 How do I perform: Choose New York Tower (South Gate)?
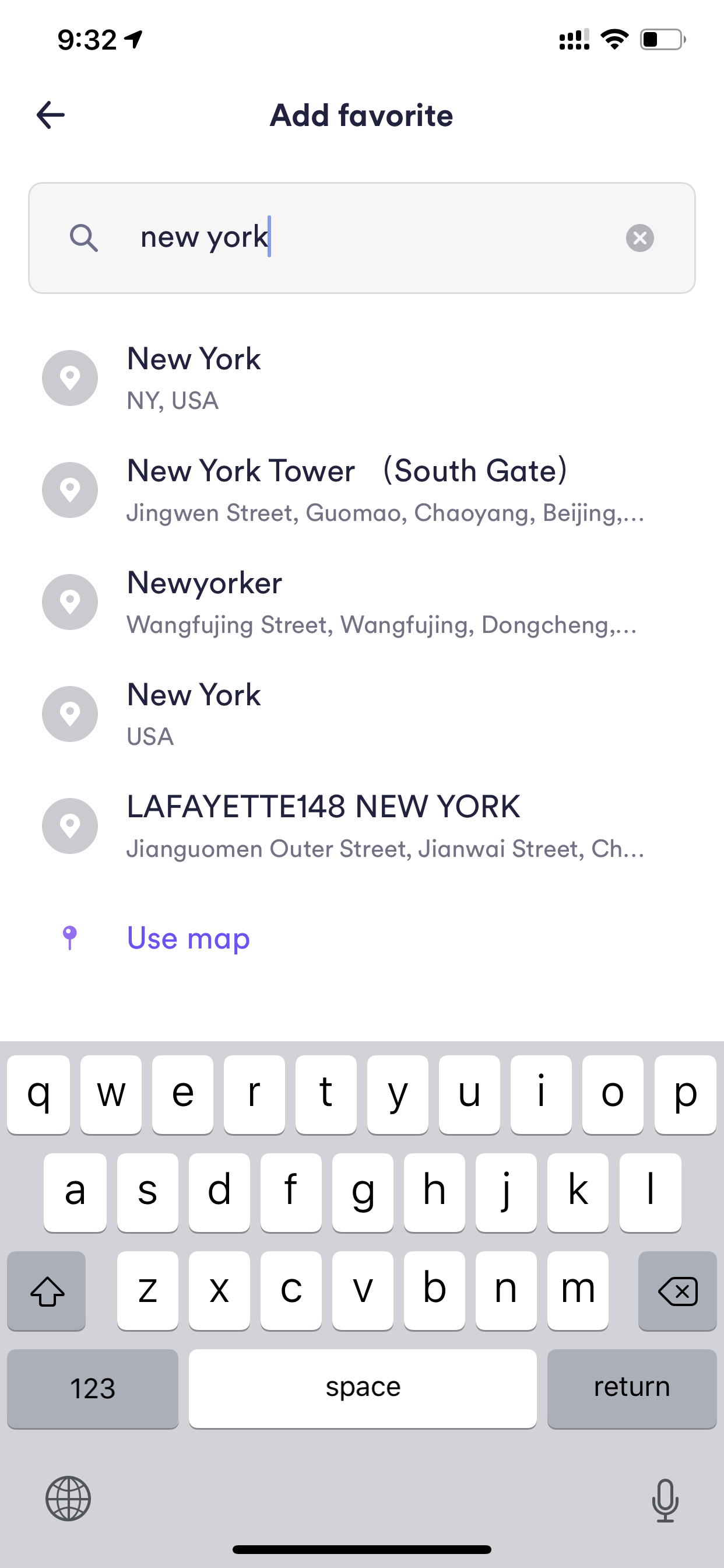(361, 490)
